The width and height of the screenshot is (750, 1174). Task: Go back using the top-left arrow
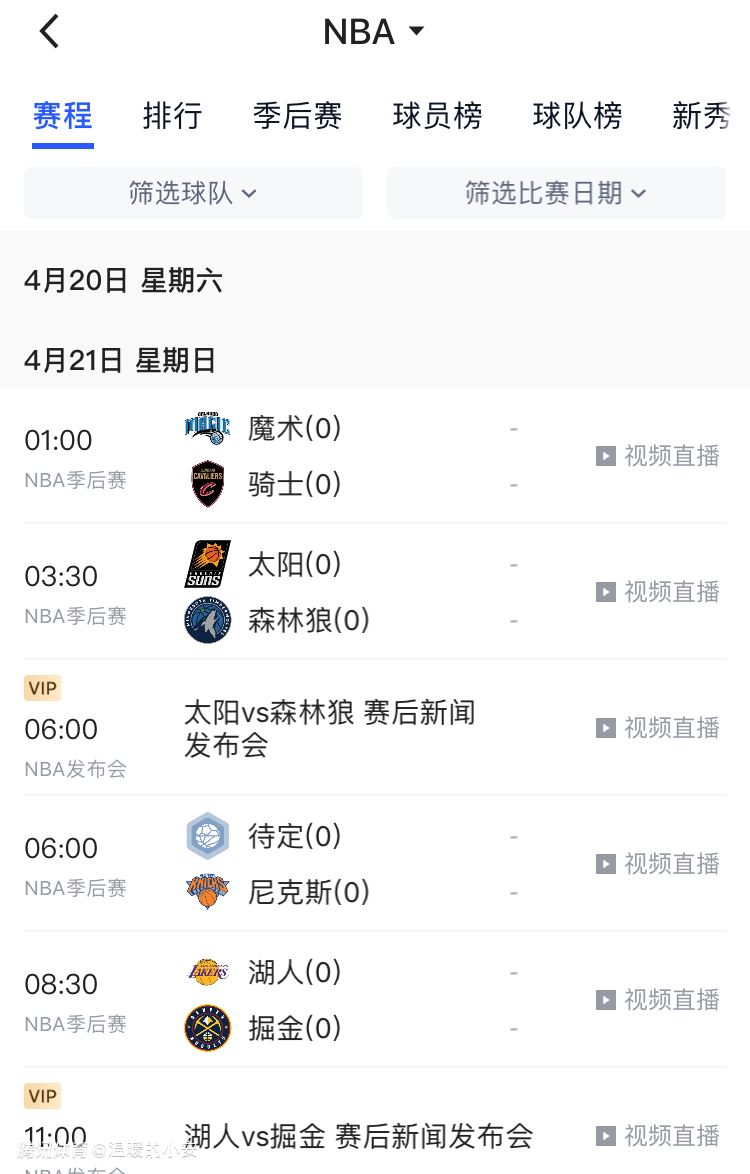point(50,32)
